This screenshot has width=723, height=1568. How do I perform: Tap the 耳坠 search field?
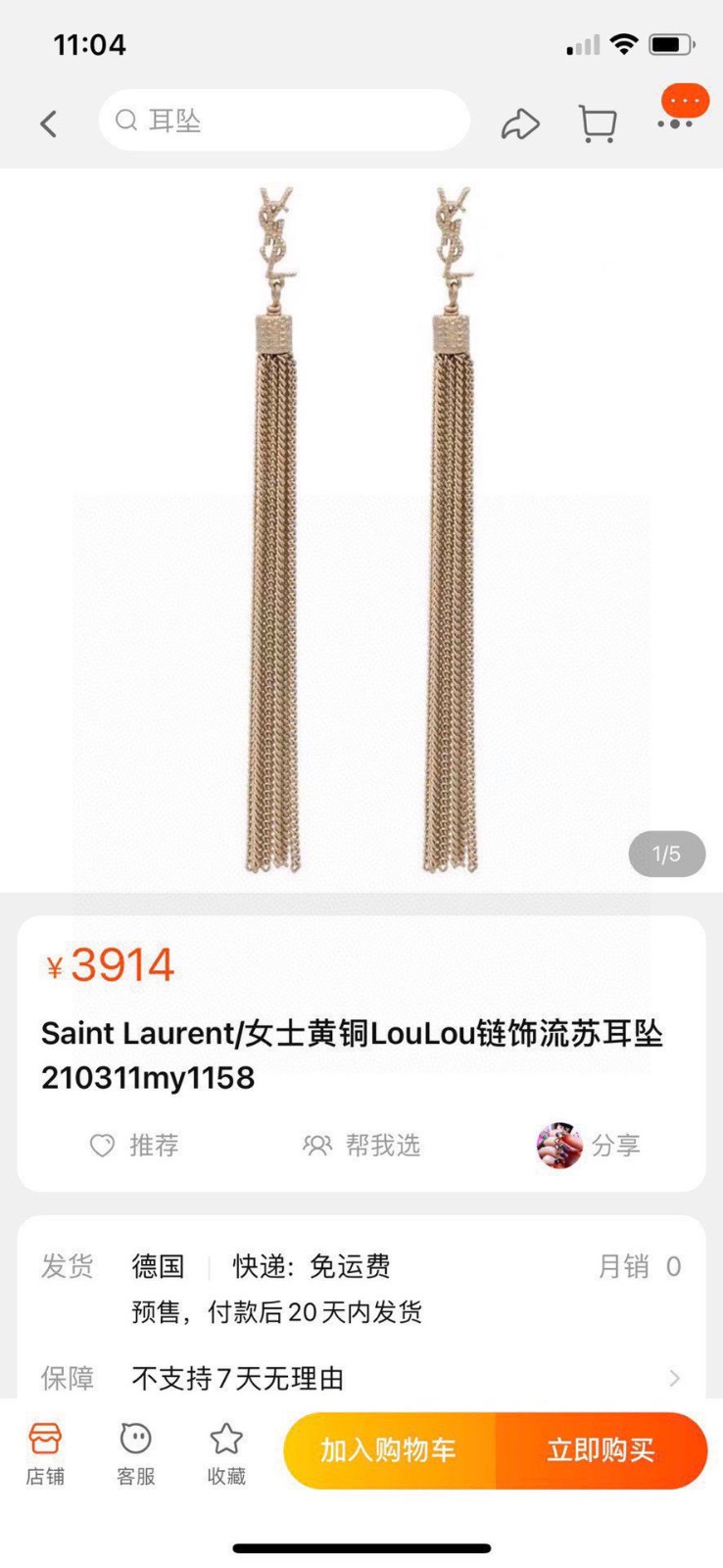coord(284,121)
